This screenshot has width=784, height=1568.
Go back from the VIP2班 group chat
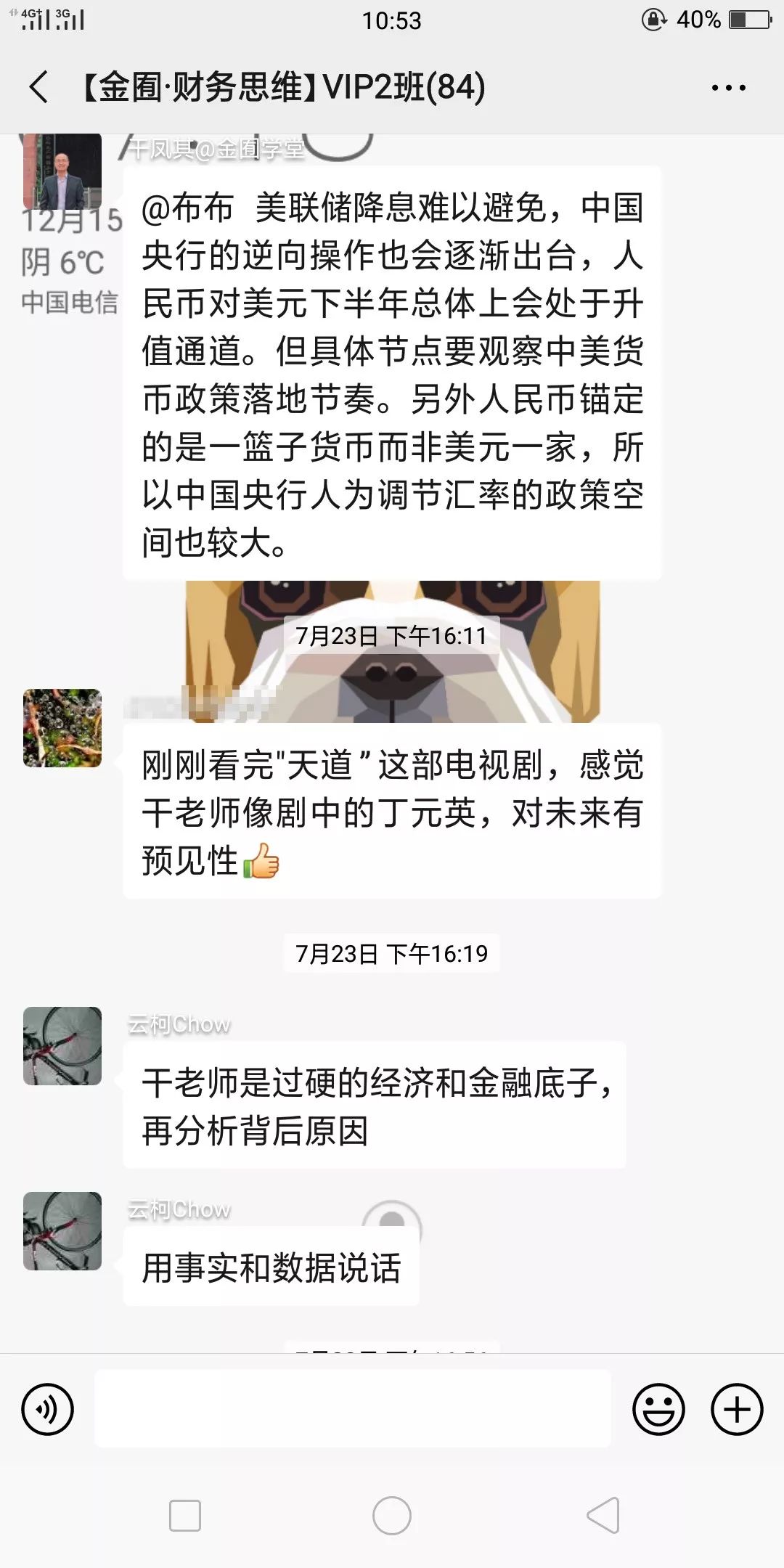[x=39, y=87]
